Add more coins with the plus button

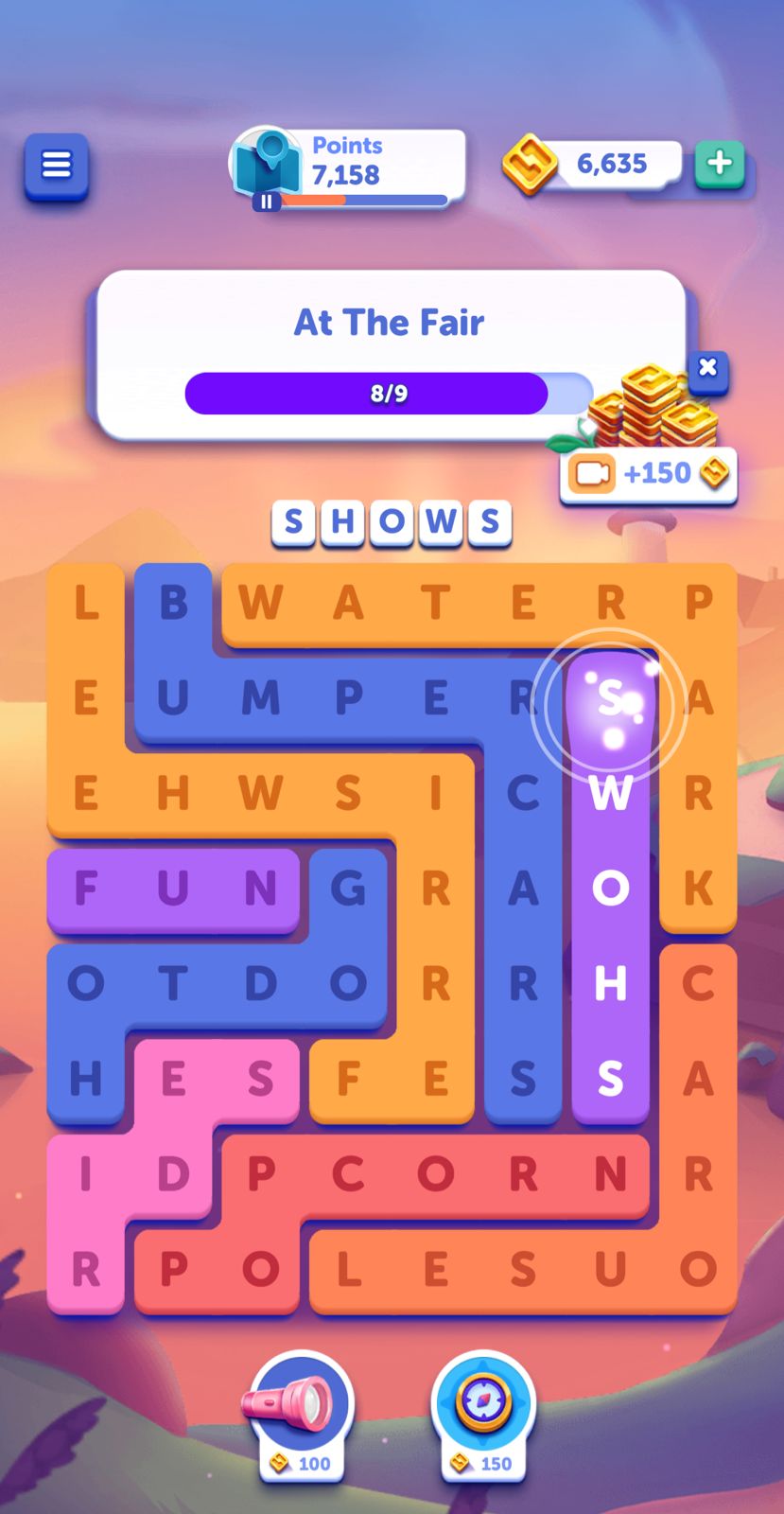coord(720,164)
